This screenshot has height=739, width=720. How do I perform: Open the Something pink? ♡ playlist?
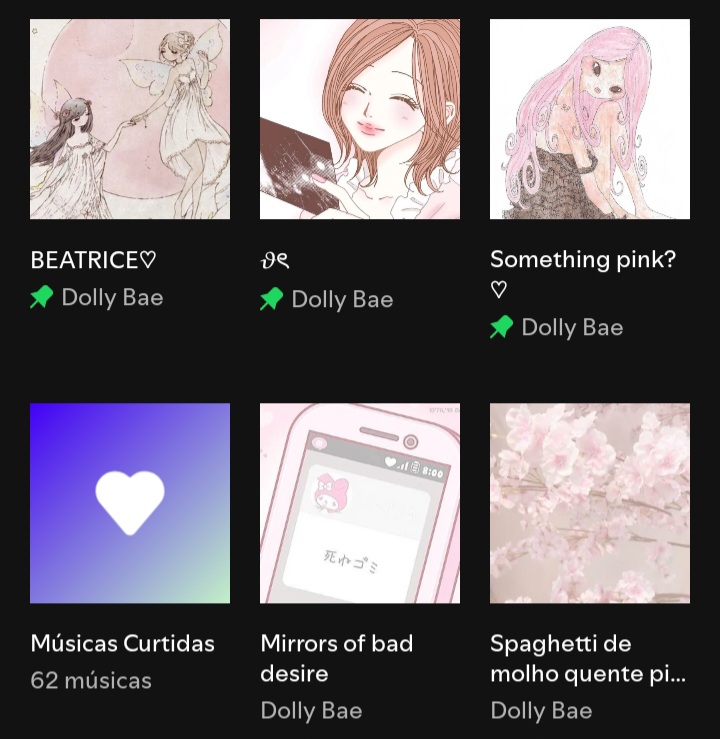point(590,119)
